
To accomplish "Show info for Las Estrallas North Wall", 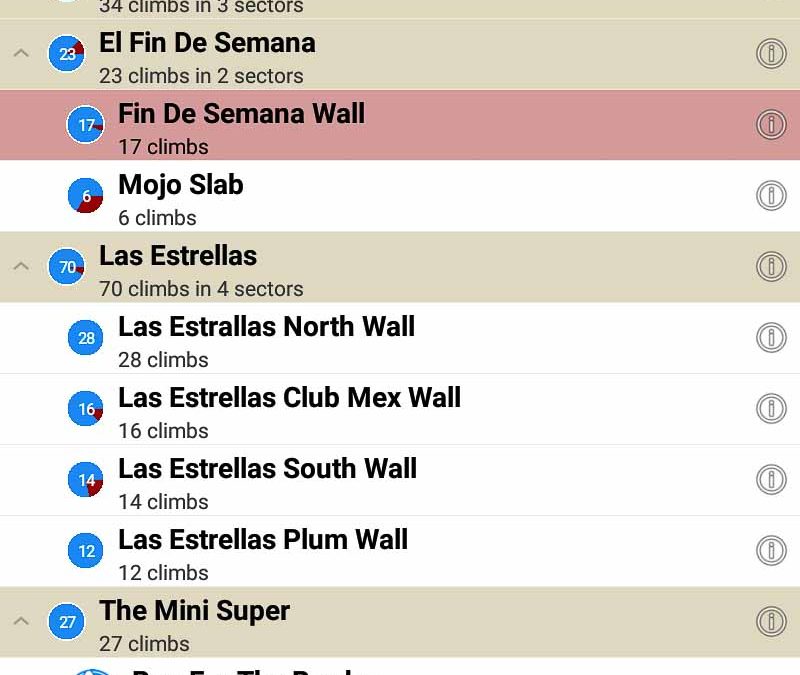I will tap(770, 338).
